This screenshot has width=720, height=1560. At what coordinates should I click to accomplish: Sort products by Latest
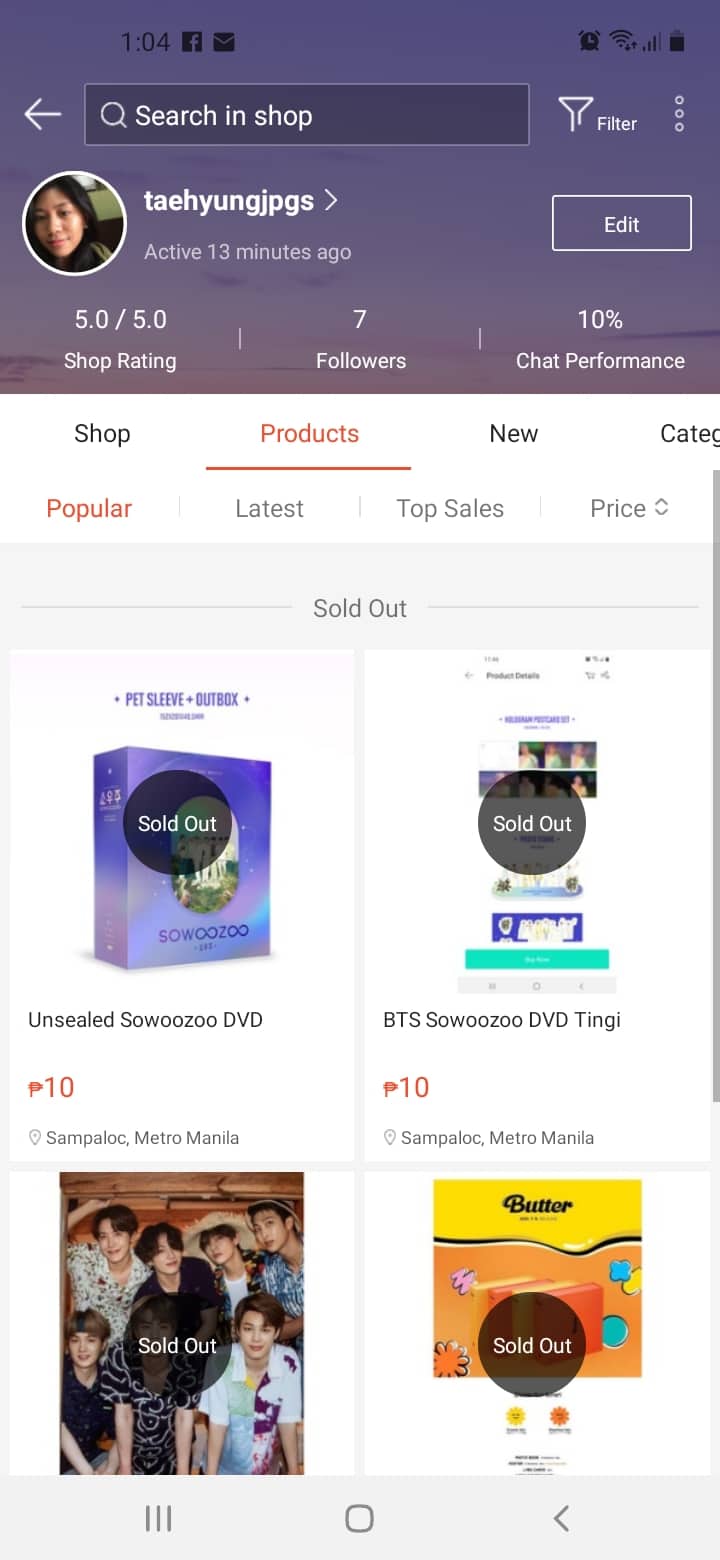pos(269,508)
